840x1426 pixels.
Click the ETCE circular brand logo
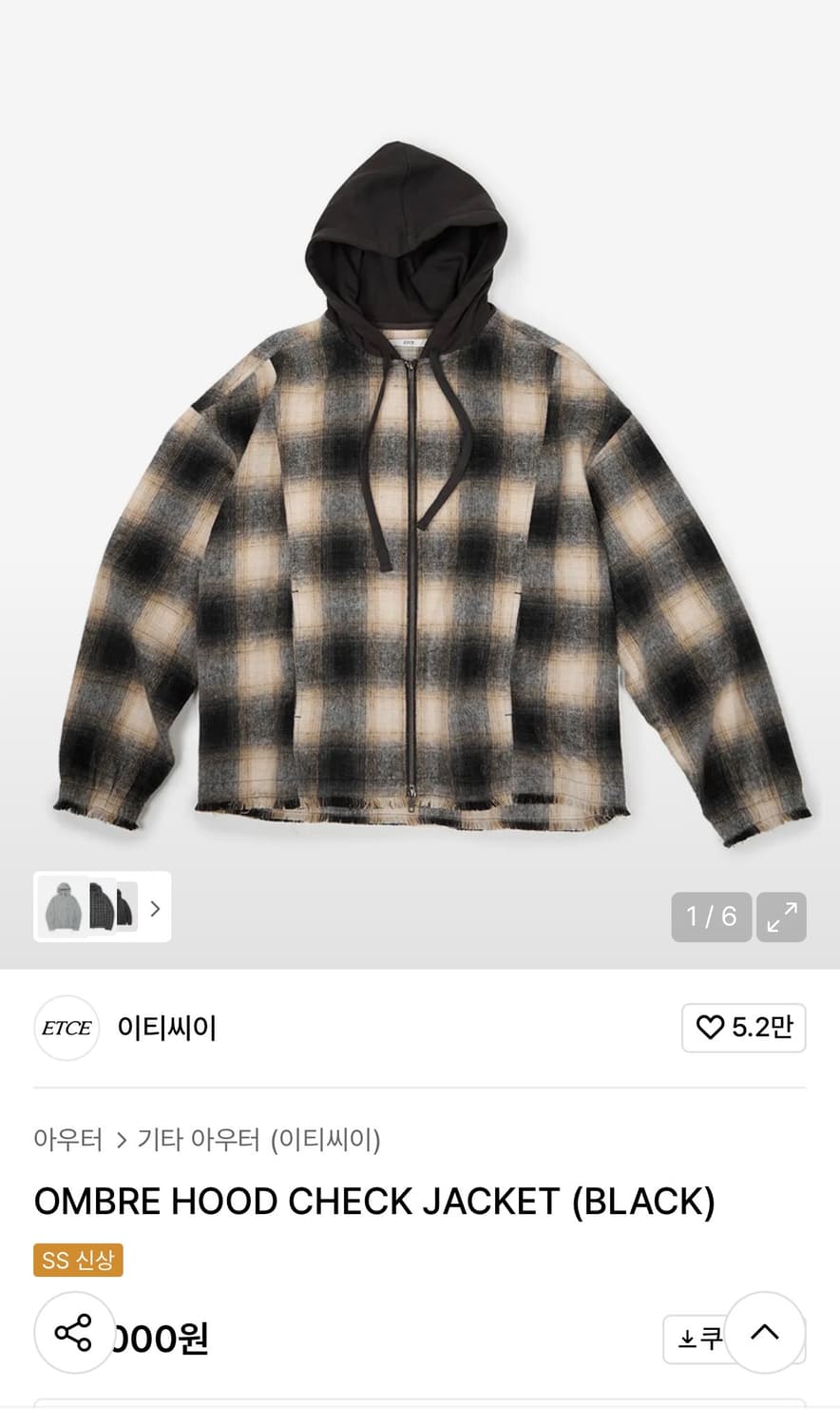(66, 1028)
